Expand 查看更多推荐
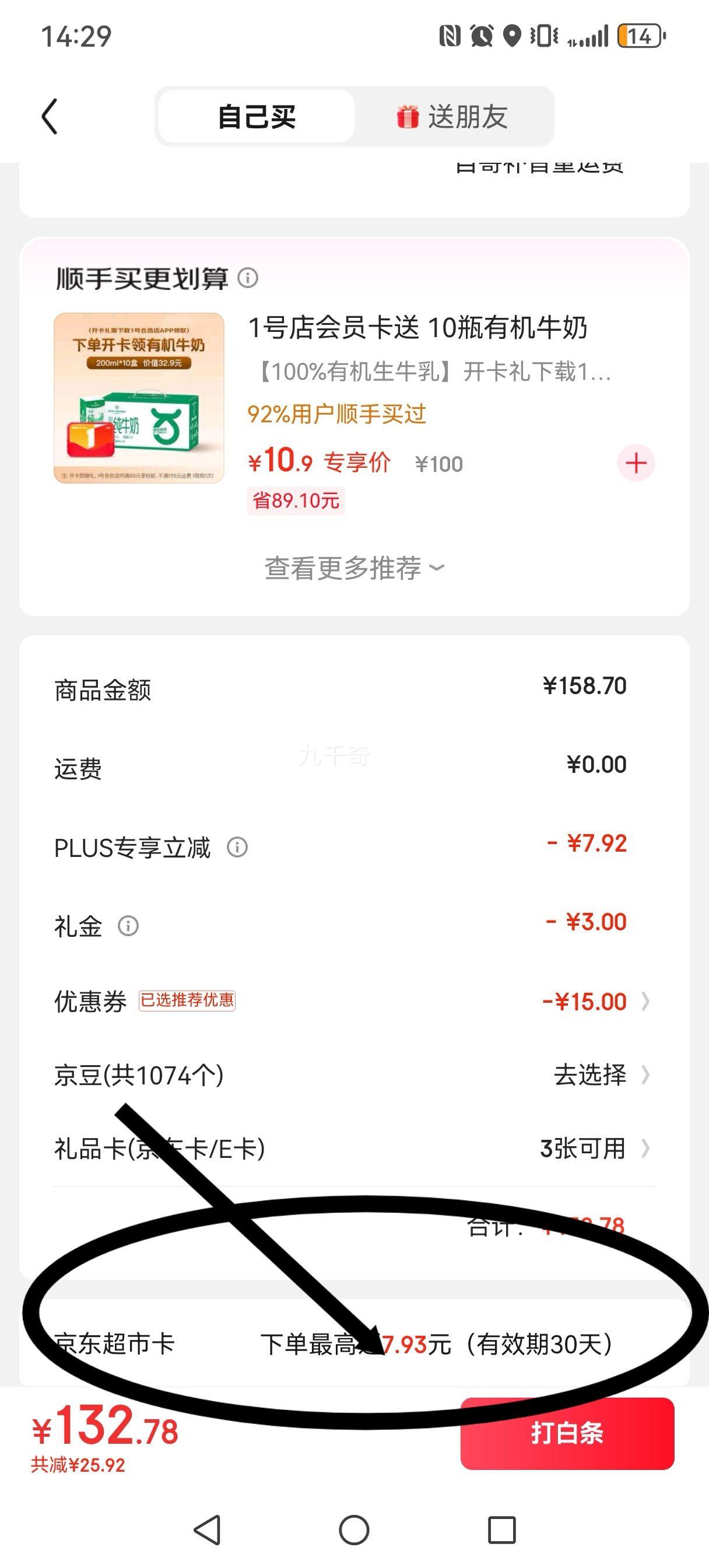Screen dimensions: 709x1568 click(x=353, y=568)
